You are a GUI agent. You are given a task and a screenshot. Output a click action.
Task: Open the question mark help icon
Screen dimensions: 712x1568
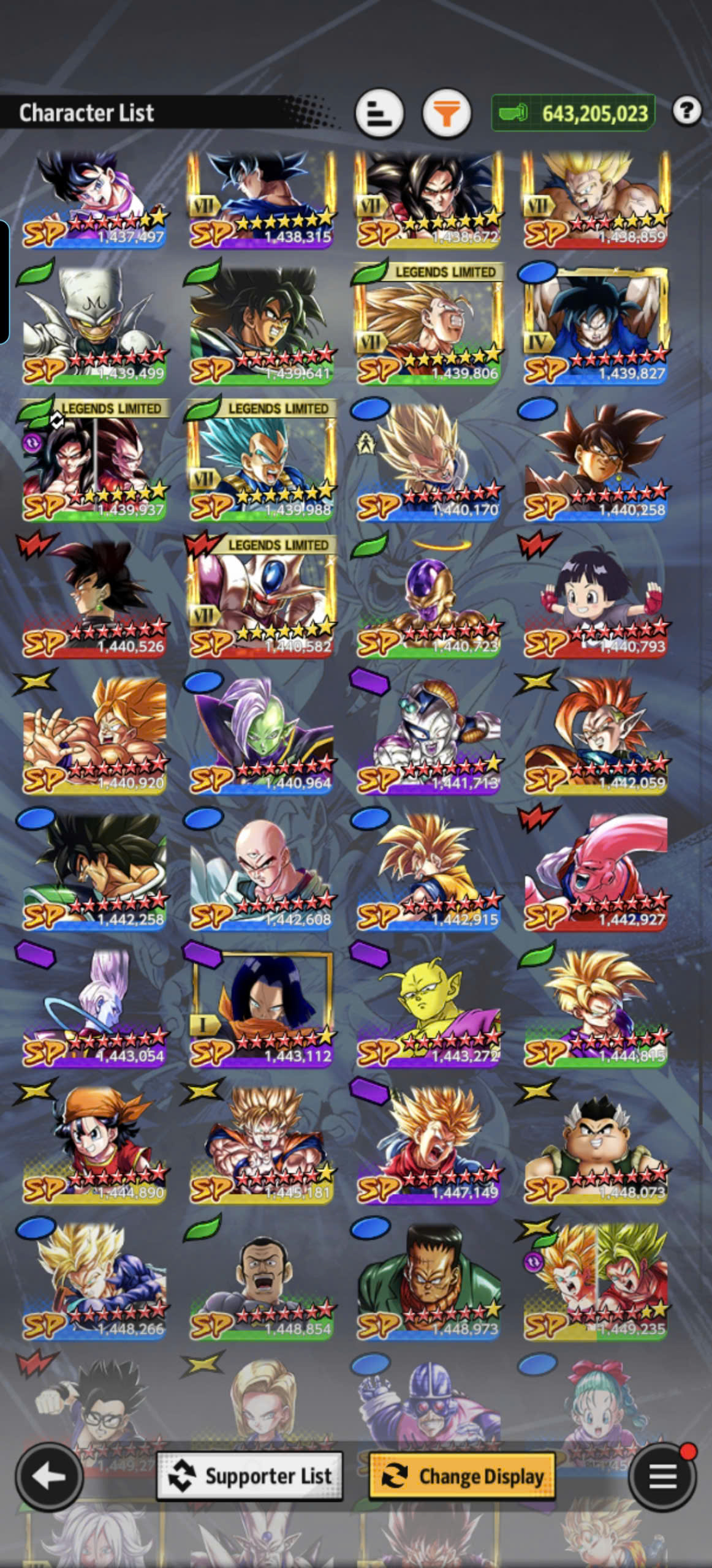pyautogui.click(x=686, y=111)
